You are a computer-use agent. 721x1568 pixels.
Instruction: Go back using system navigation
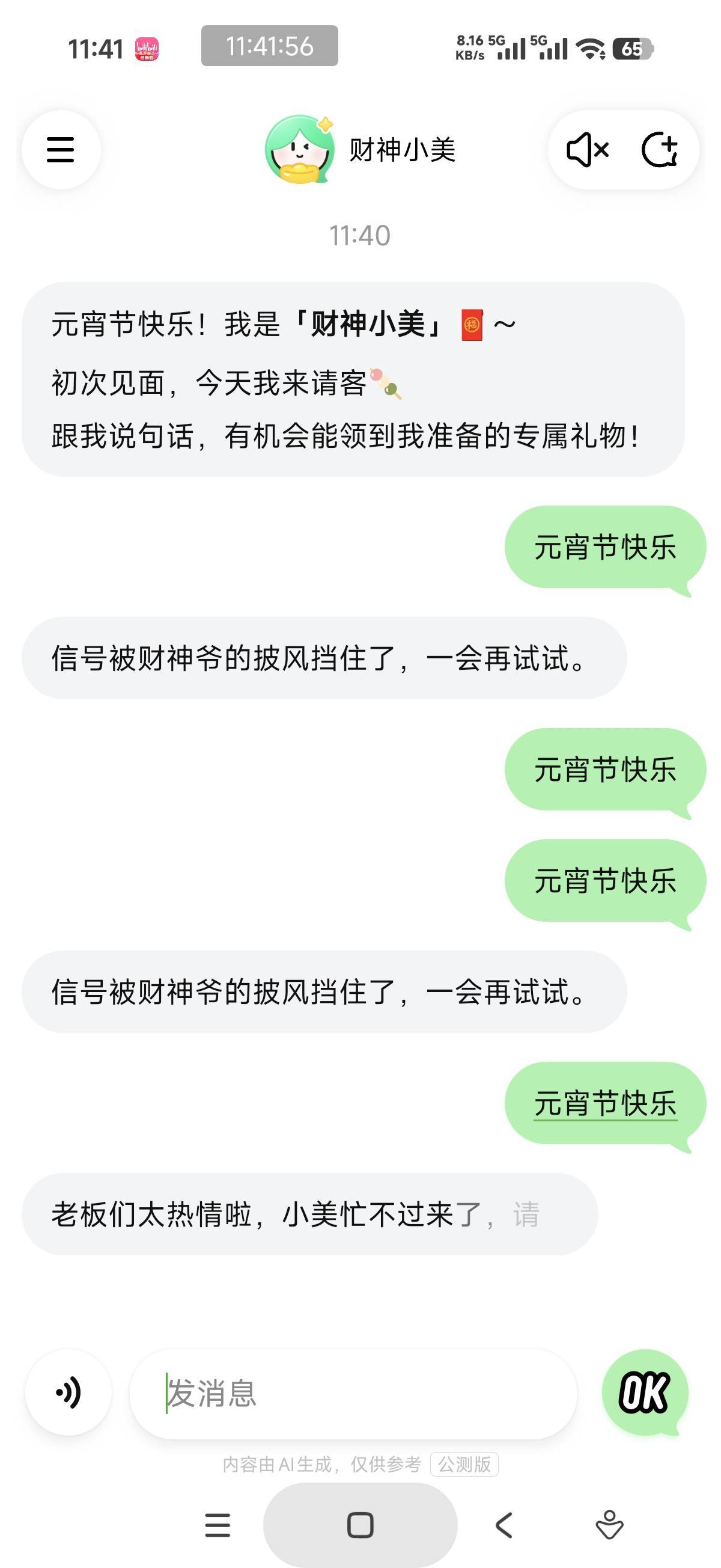[503, 1525]
